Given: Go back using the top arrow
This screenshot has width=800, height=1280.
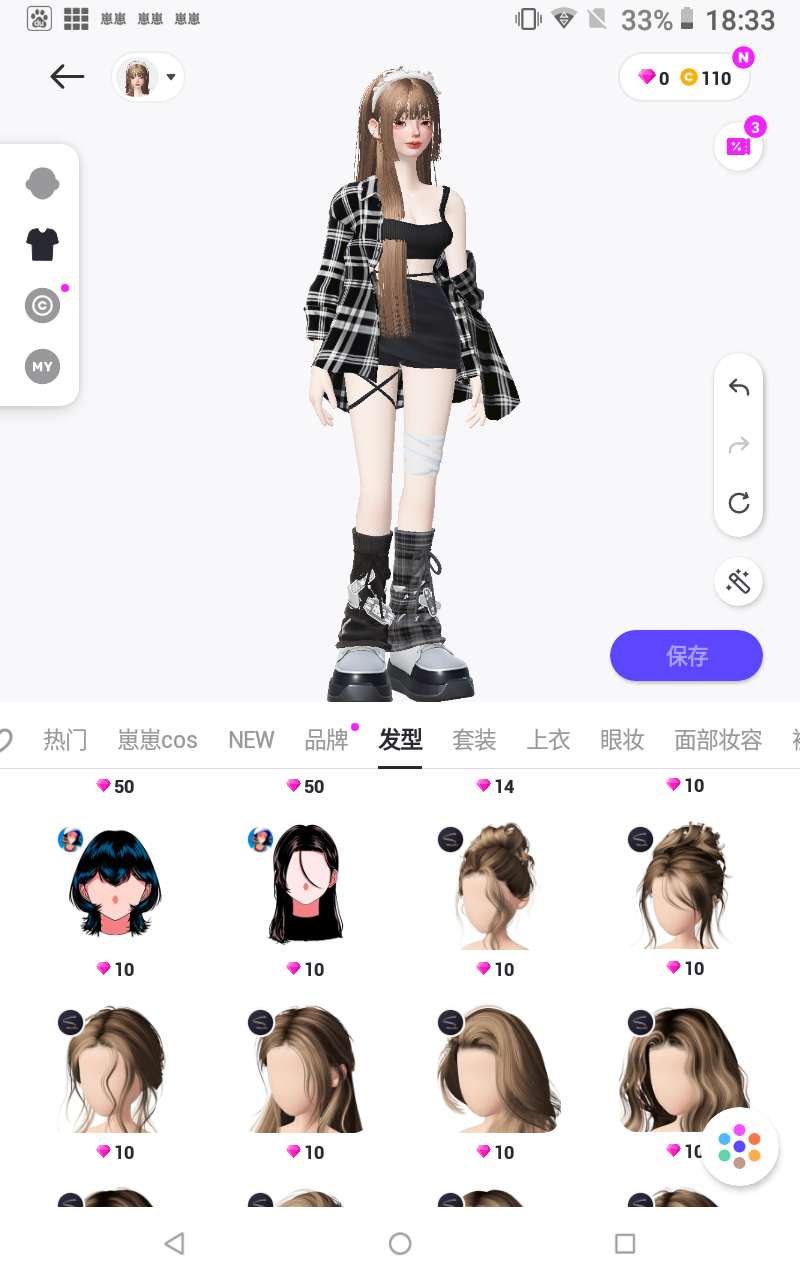Looking at the screenshot, I should (67, 76).
